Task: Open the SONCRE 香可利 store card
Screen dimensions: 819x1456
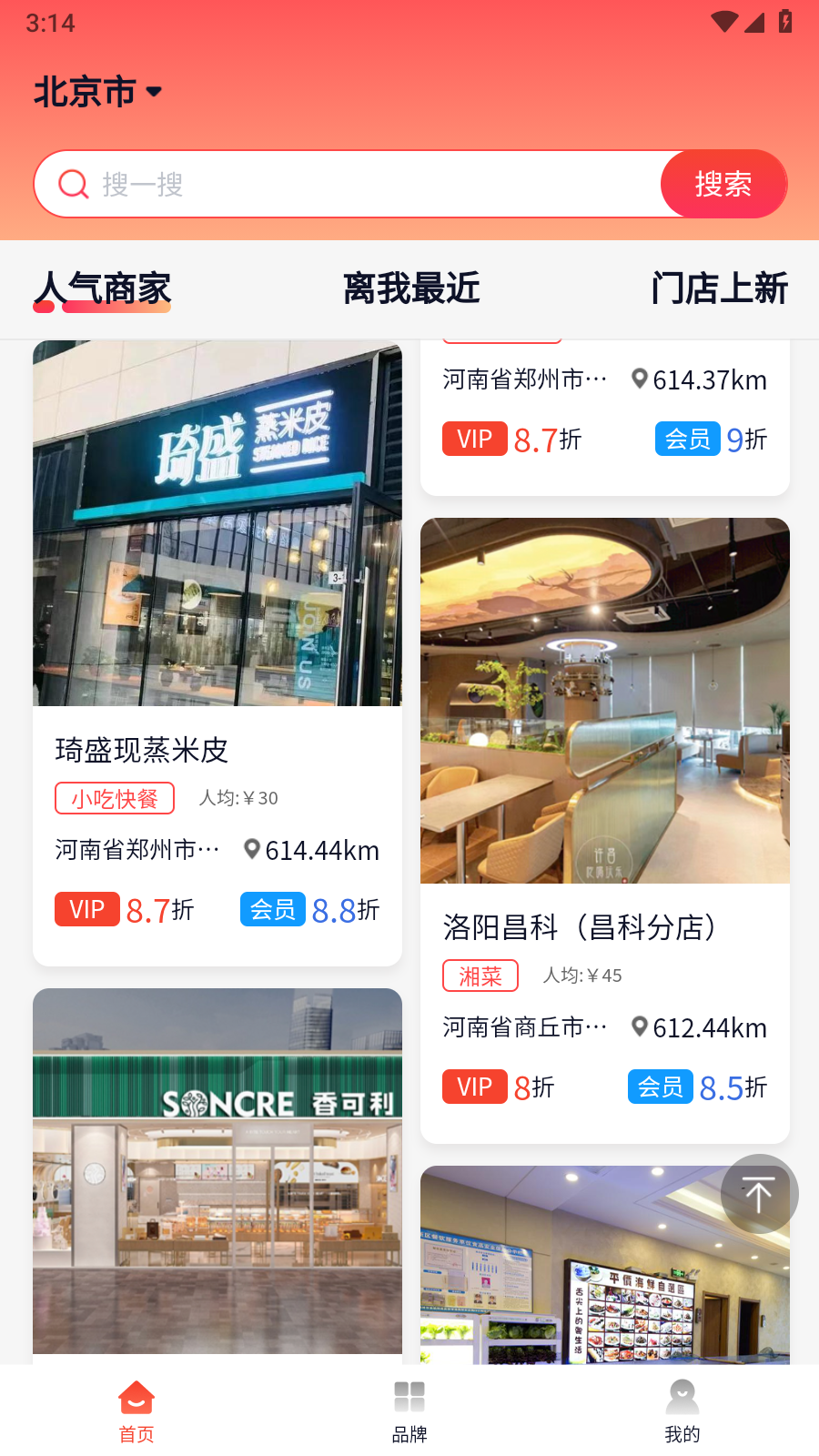Action: 217,1174
